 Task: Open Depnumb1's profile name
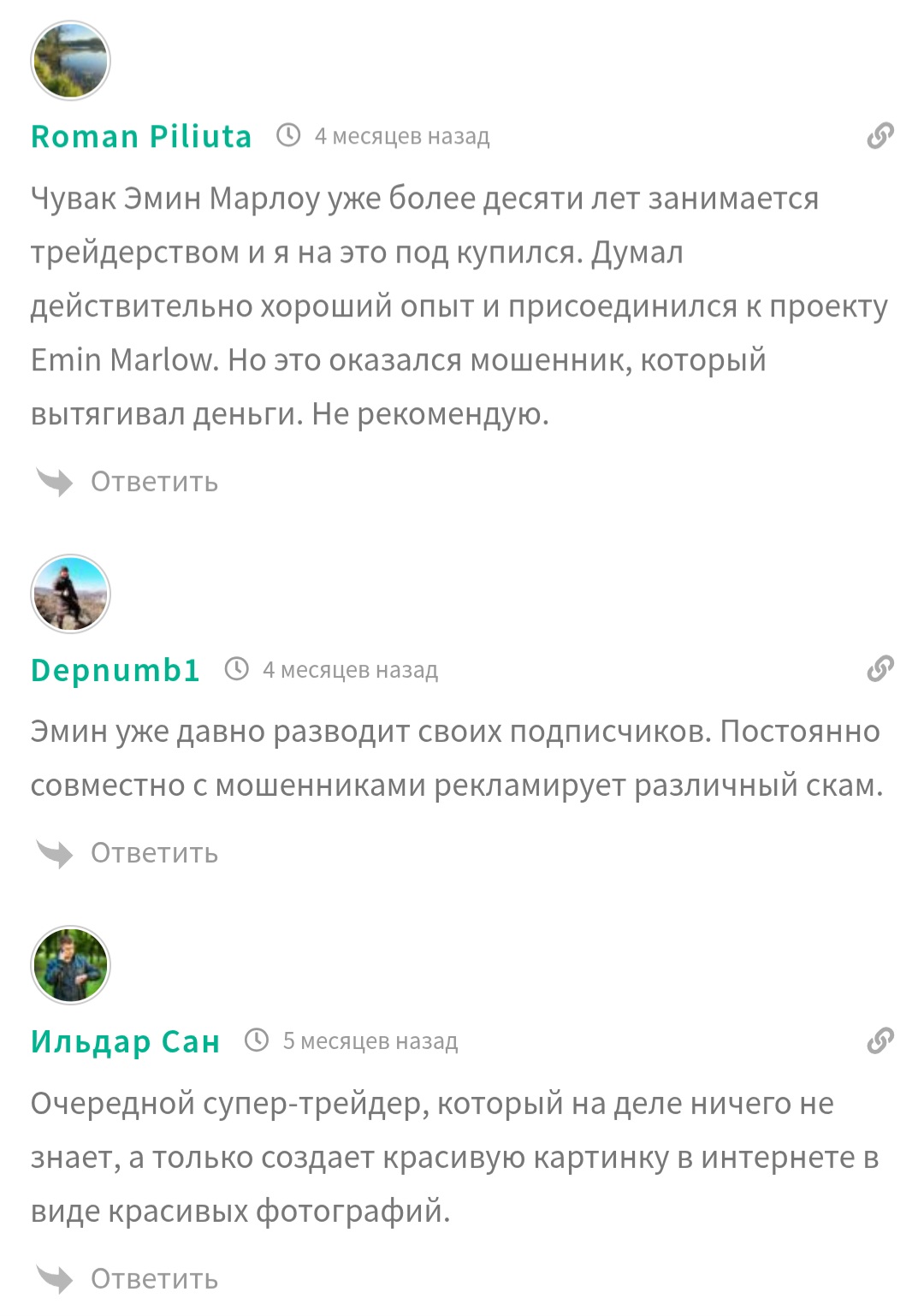[x=115, y=670]
